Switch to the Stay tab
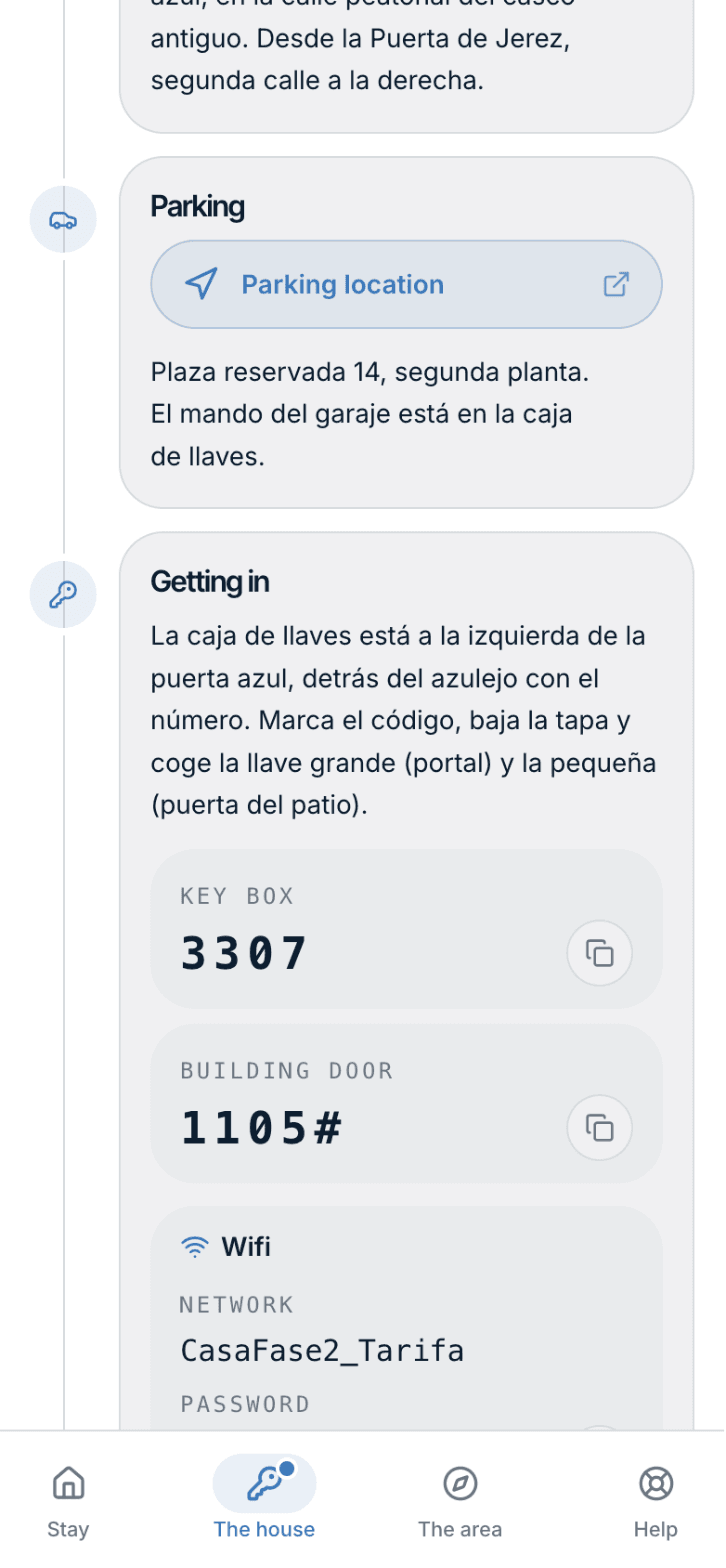Viewport: 726px width, 1568px height. pos(68,1500)
